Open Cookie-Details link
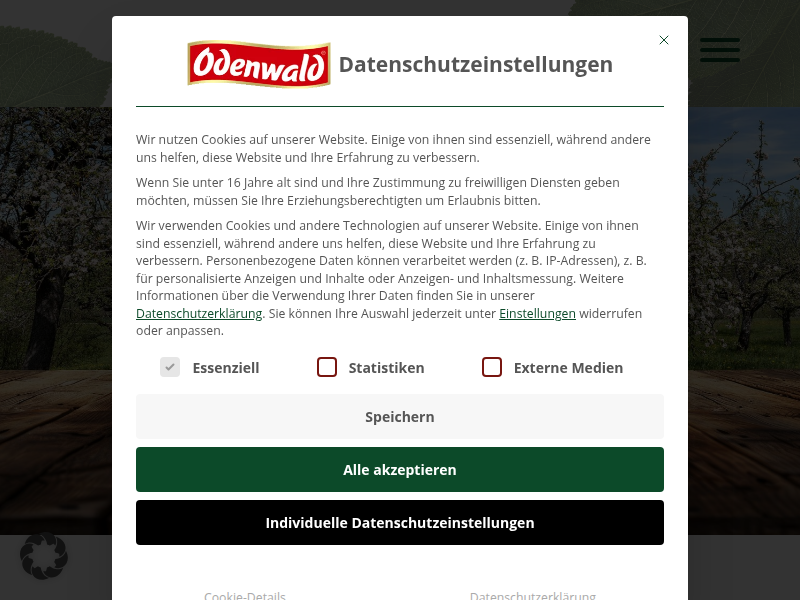The image size is (800, 600). [245, 595]
